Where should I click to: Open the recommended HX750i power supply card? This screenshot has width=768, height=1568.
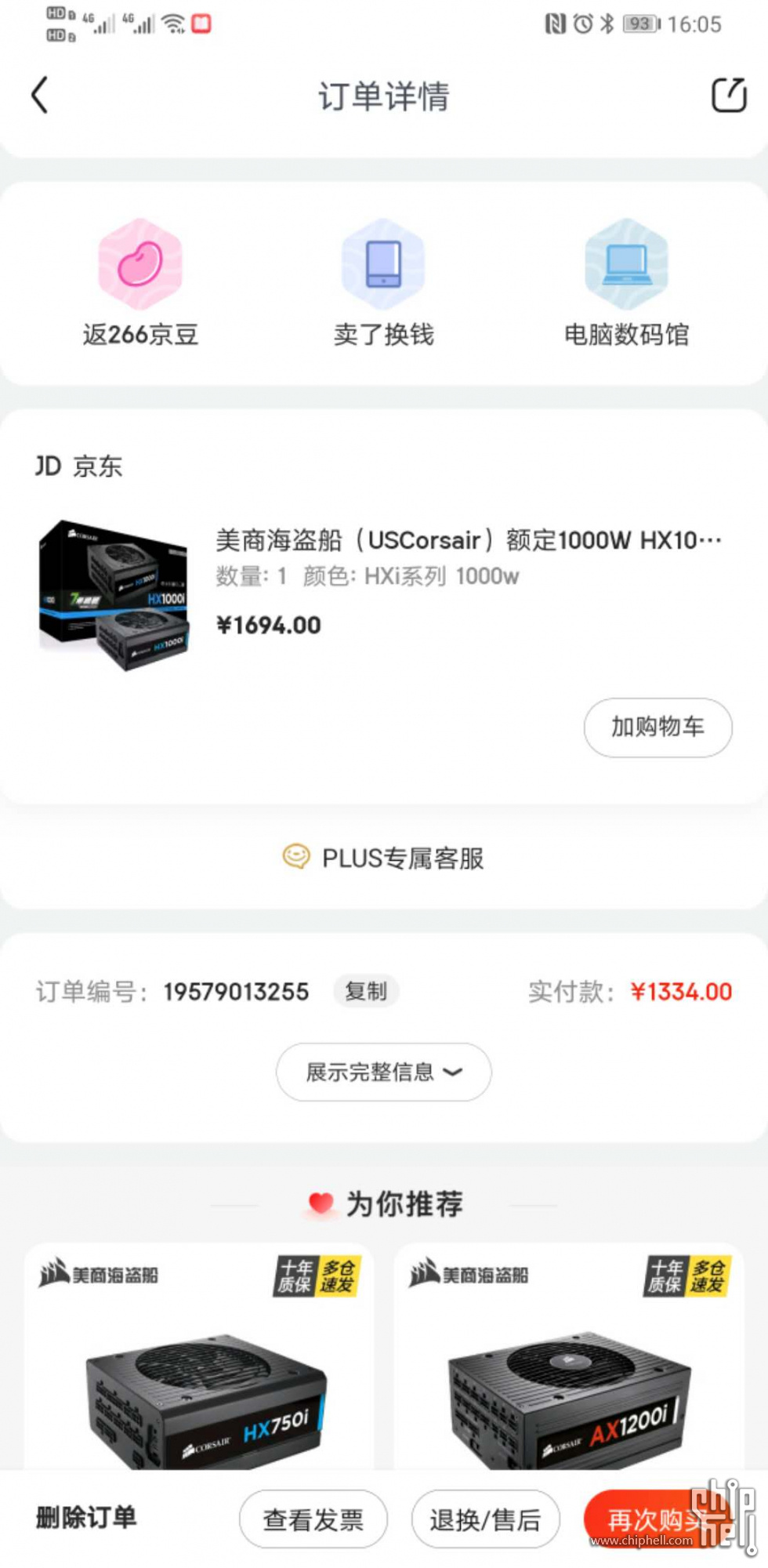(x=199, y=1364)
